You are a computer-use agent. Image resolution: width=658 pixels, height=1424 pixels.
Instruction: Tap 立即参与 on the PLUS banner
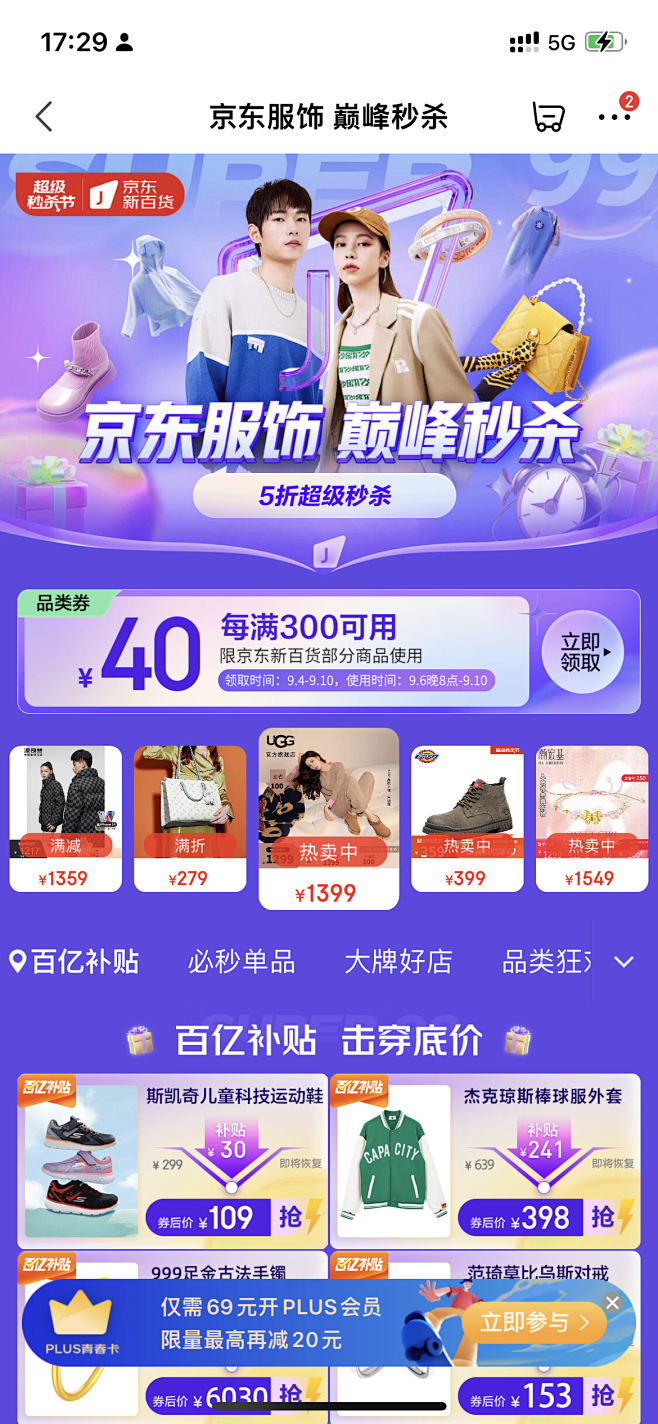pos(534,1323)
